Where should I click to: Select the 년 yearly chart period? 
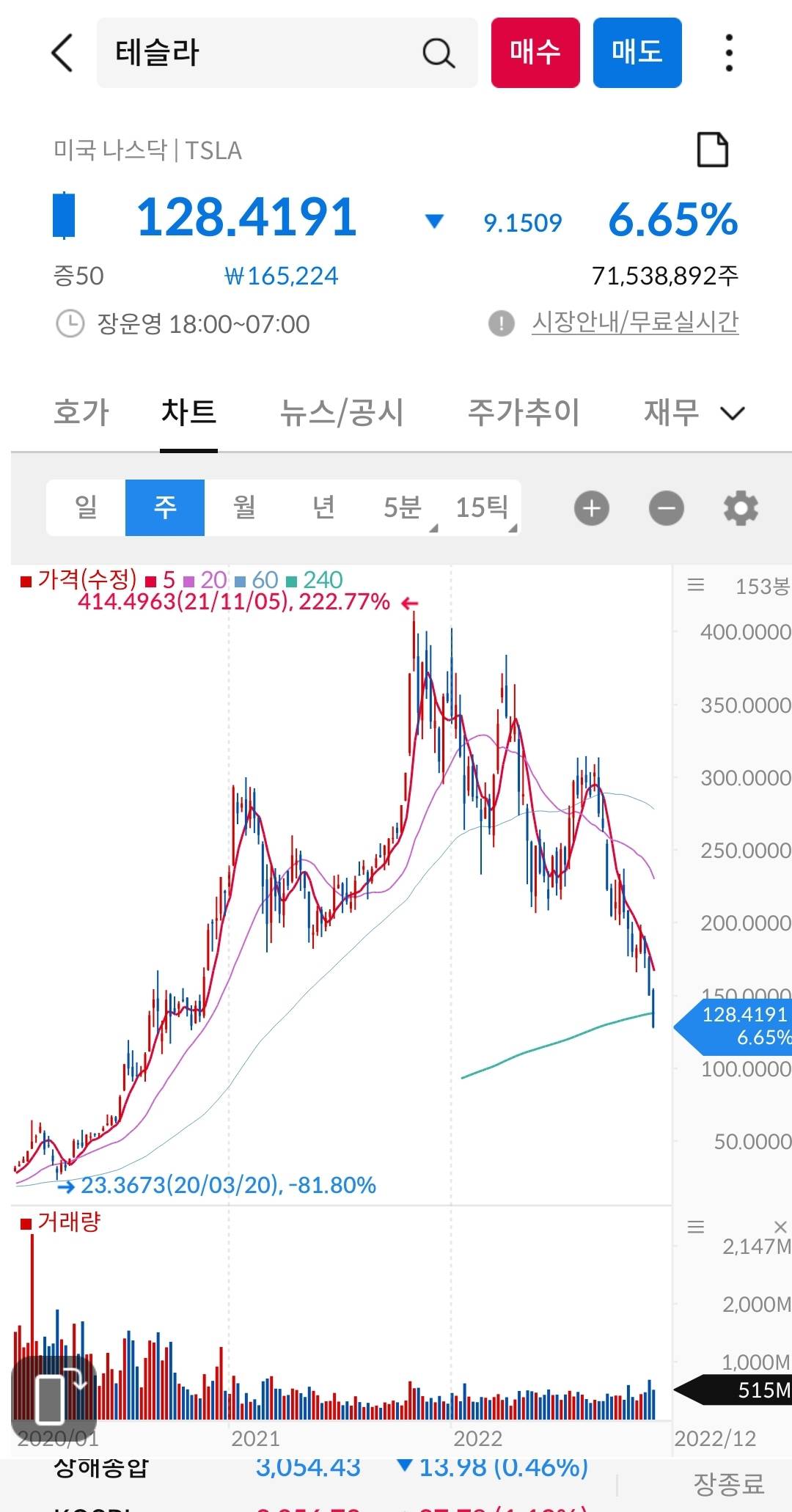(323, 507)
